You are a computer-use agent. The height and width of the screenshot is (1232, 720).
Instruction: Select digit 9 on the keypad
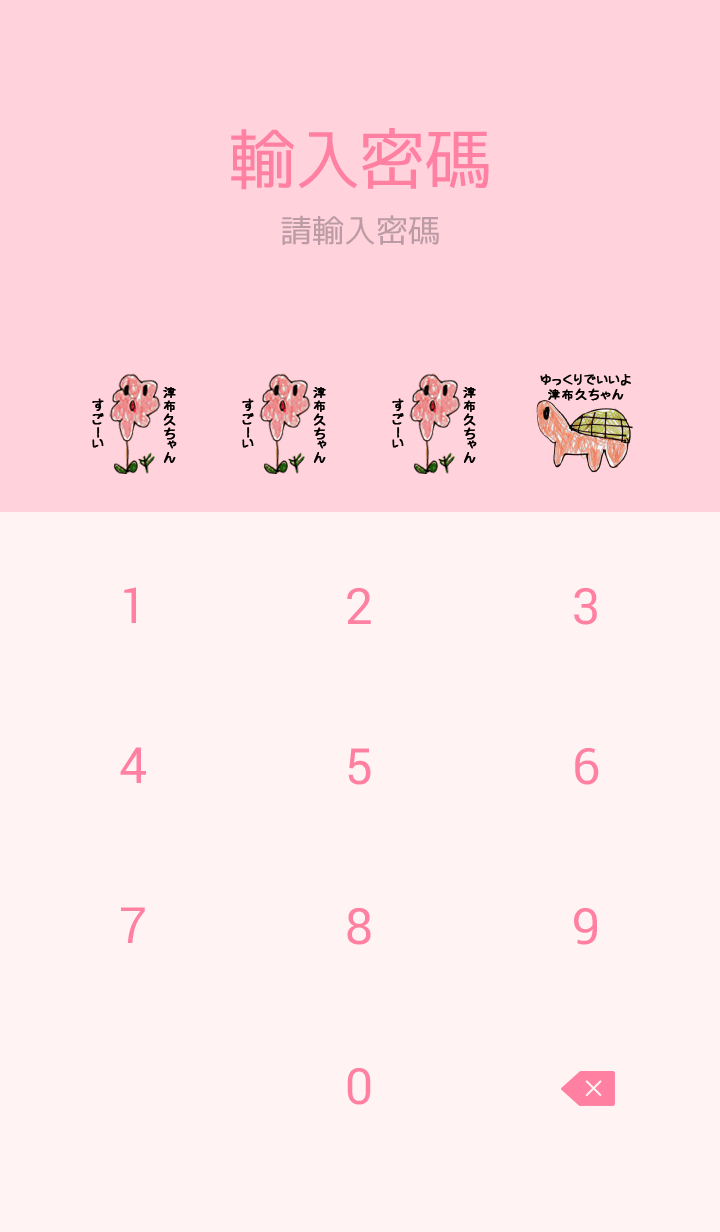586,928
